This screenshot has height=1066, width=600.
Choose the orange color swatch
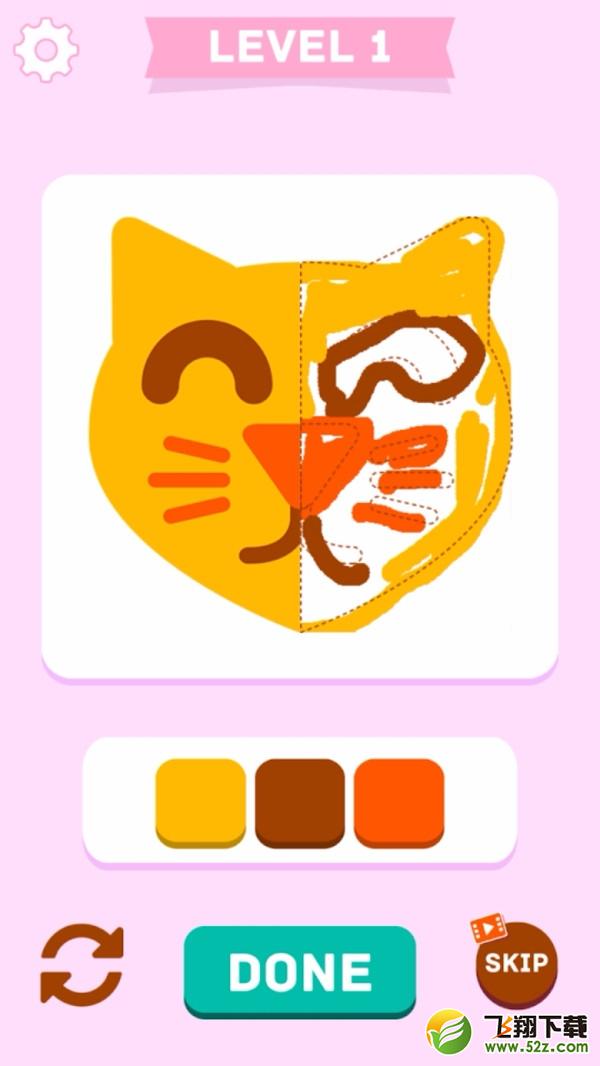[x=399, y=803]
